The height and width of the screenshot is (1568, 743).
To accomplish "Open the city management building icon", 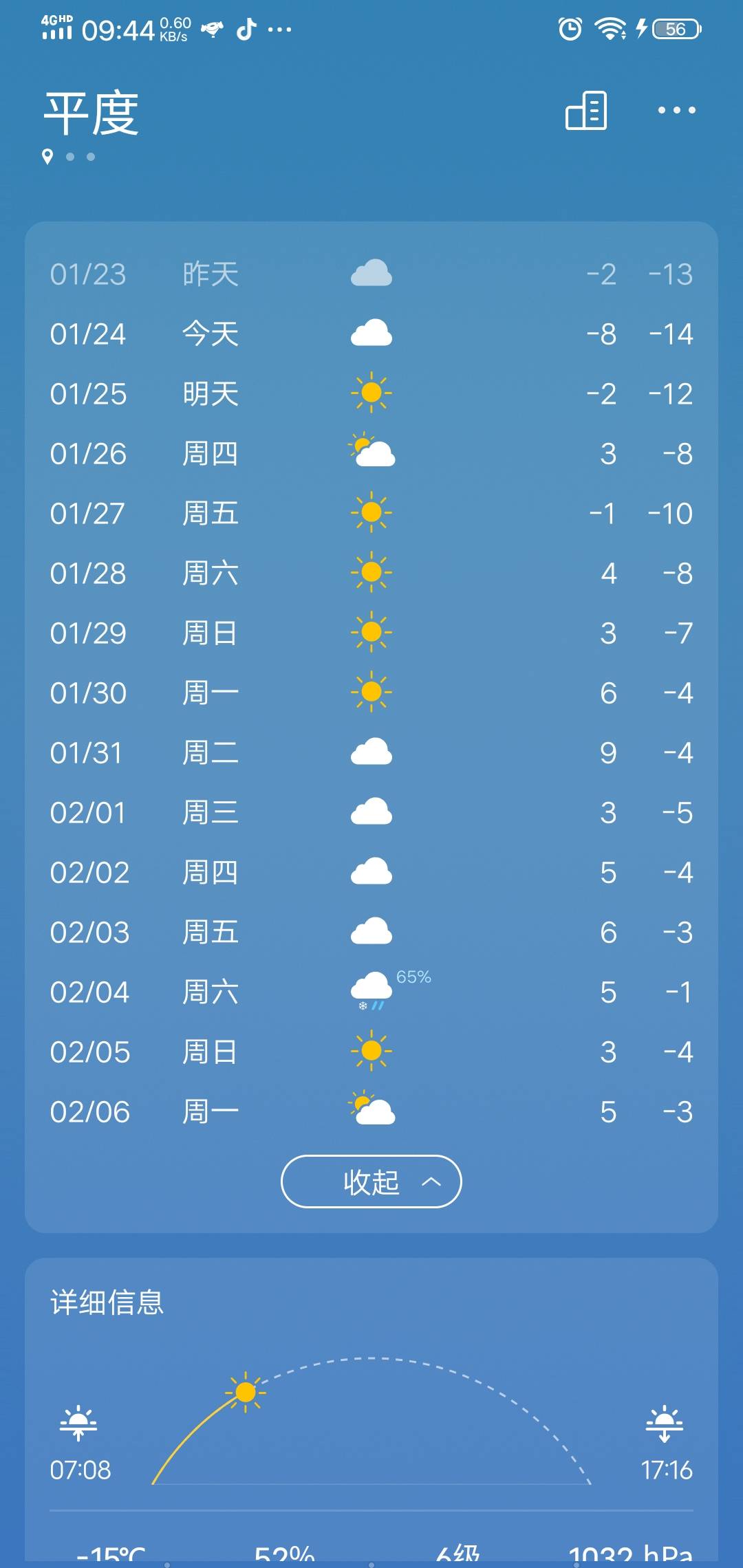I will 586,111.
